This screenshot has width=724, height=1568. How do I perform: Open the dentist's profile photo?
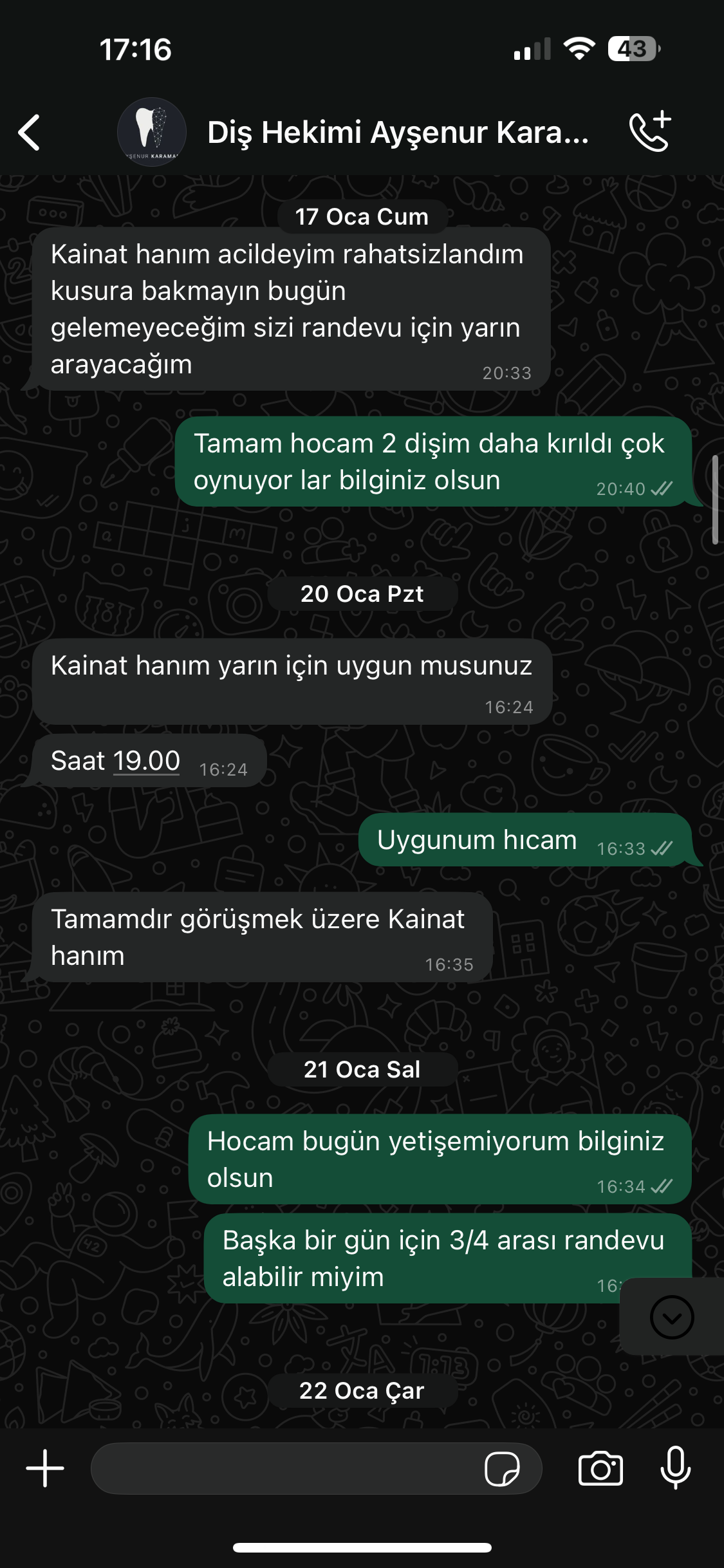click(152, 132)
